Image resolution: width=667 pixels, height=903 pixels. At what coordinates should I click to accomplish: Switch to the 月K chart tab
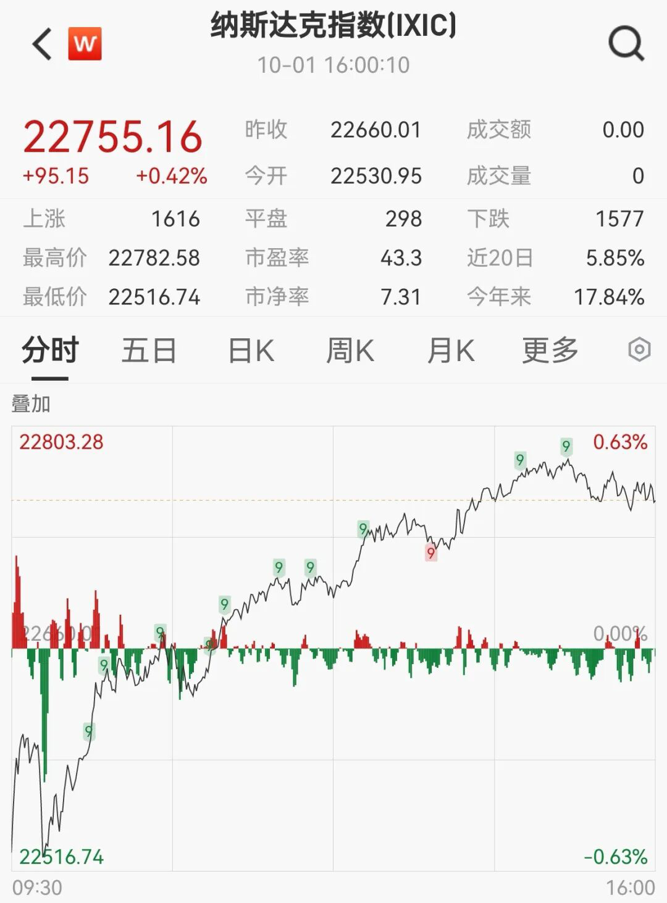click(x=450, y=350)
